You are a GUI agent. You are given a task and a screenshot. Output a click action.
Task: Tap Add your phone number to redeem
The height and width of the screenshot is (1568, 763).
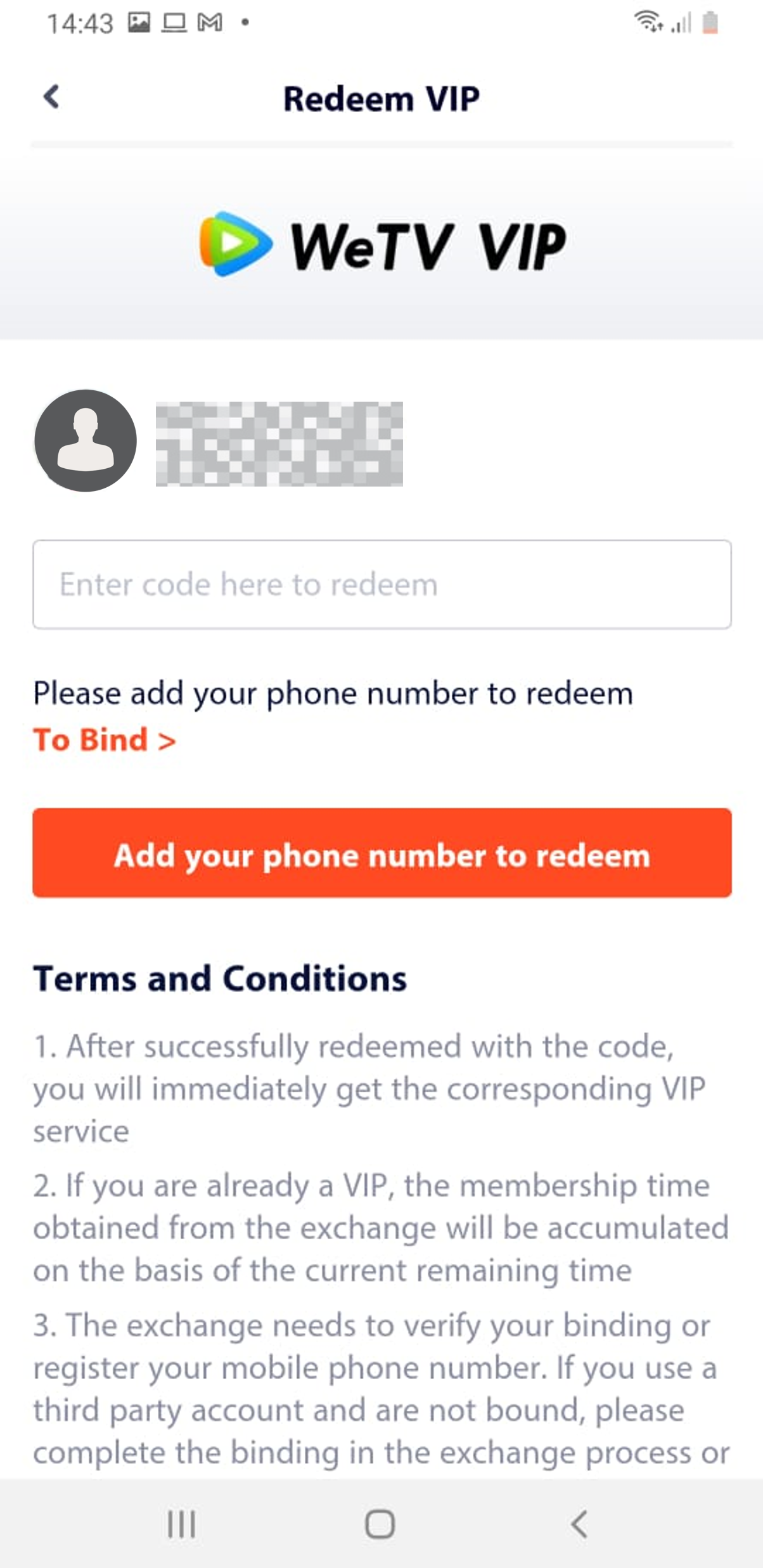click(x=381, y=853)
